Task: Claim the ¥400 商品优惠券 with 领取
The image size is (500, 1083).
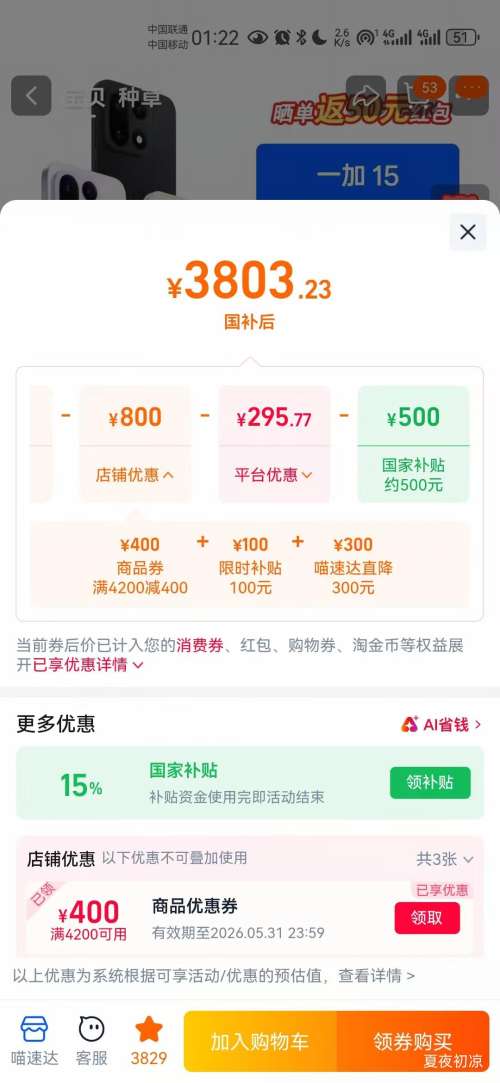Action: (427, 918)
